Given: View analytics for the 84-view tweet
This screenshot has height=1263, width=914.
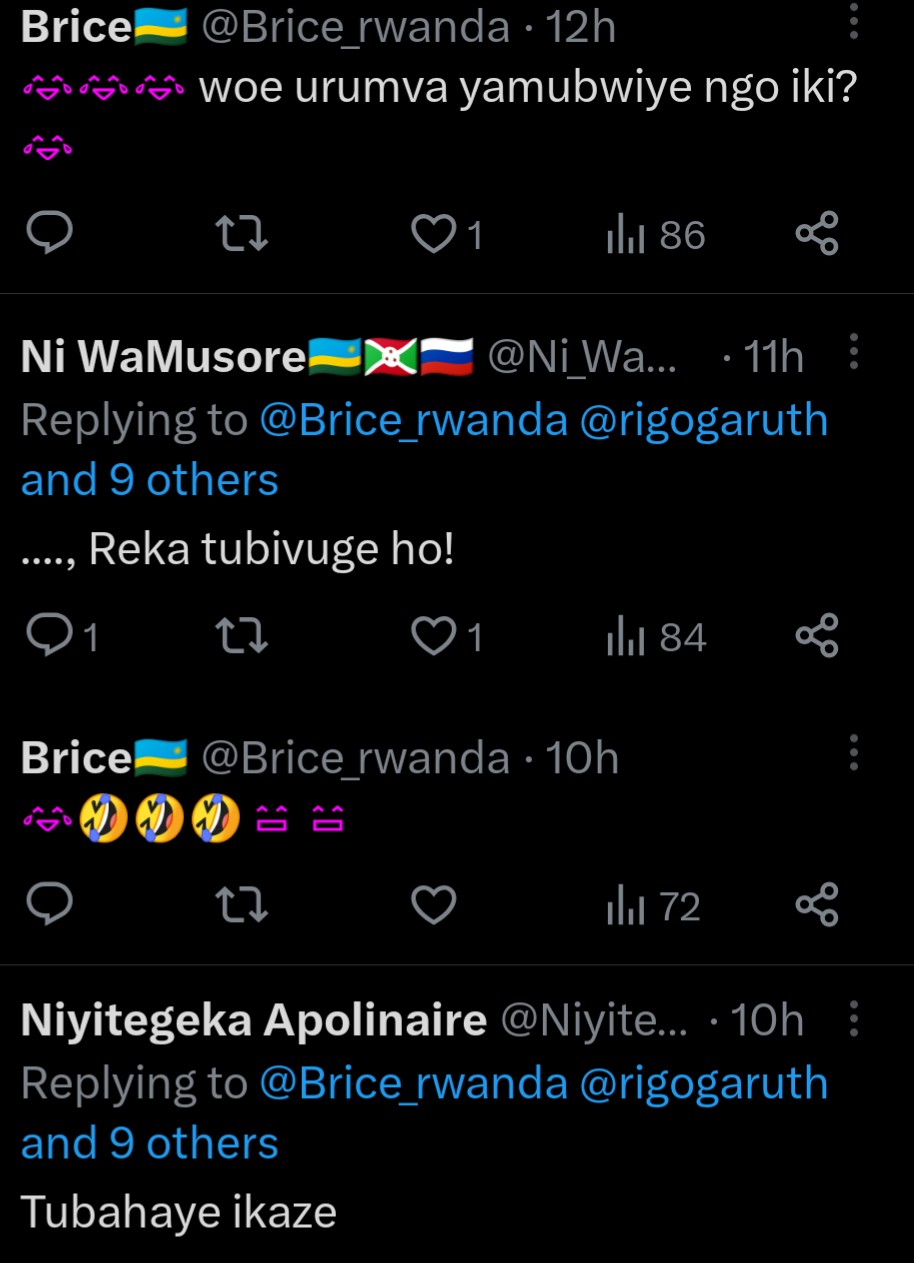Looking at the screenshot, I should click(656, 637).
